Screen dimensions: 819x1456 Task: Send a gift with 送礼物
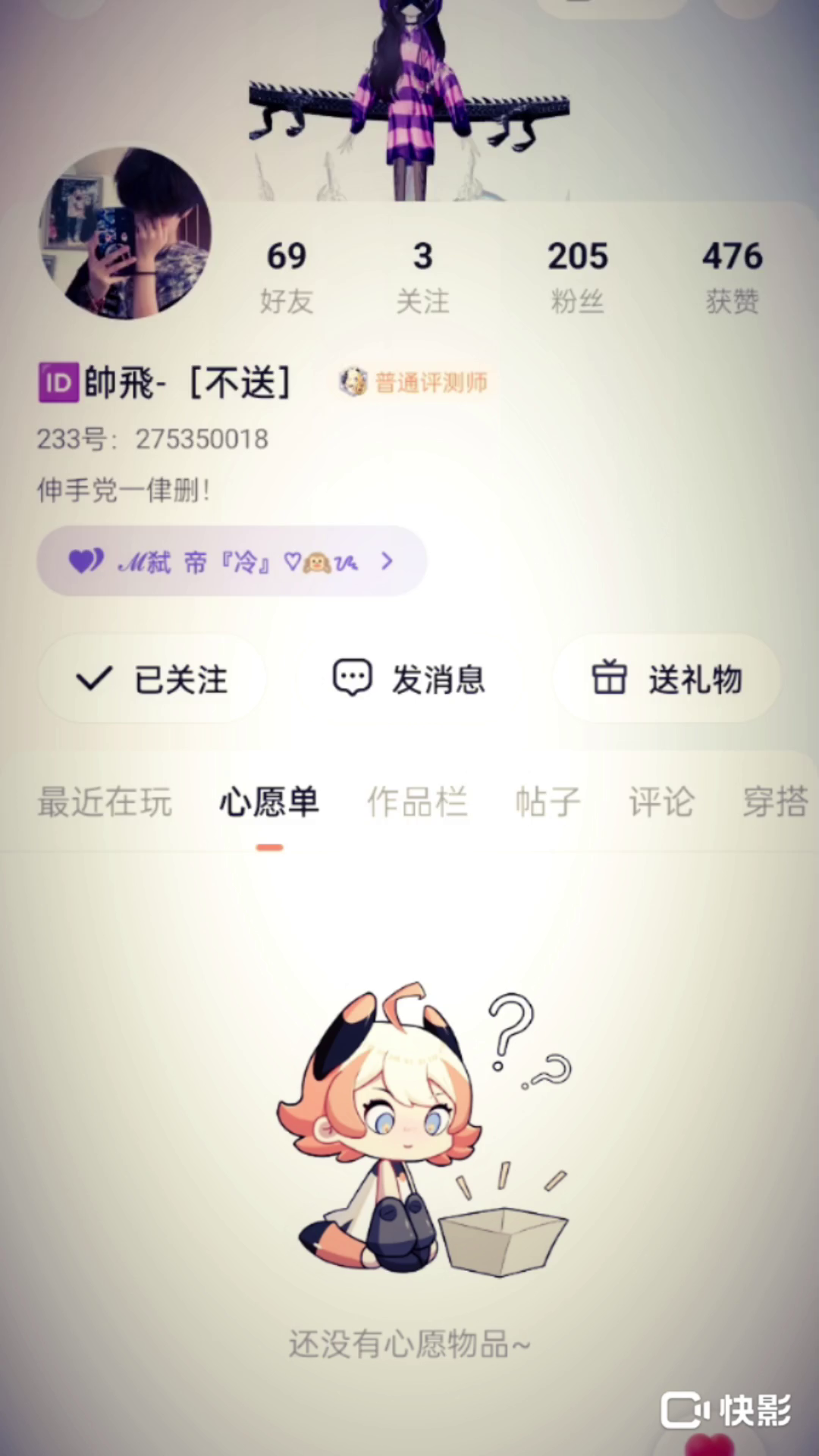tap(667, 679)
